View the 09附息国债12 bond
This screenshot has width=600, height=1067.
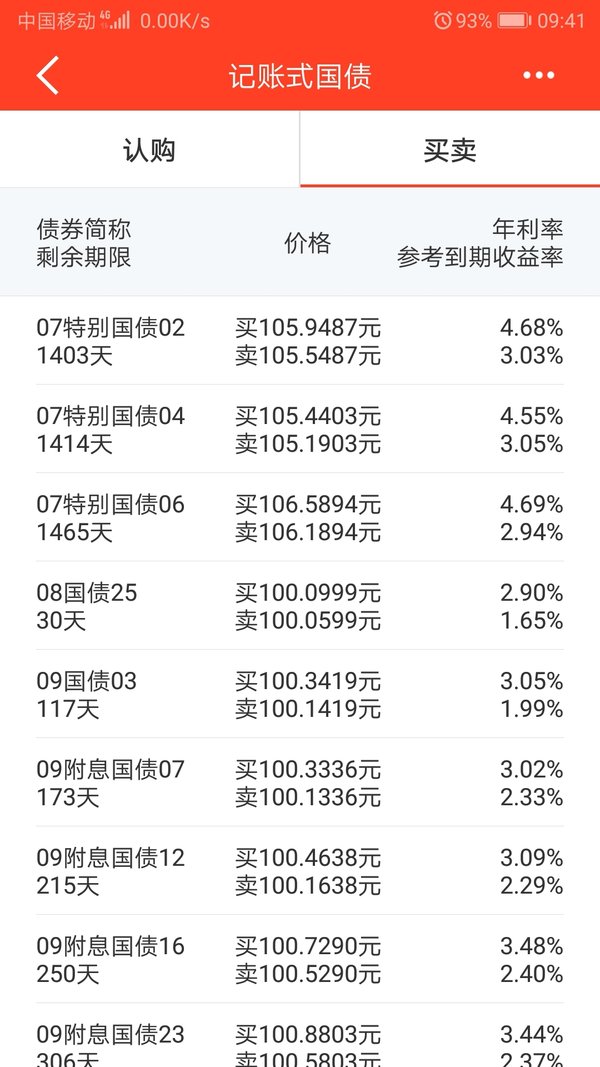click(300, 871)
